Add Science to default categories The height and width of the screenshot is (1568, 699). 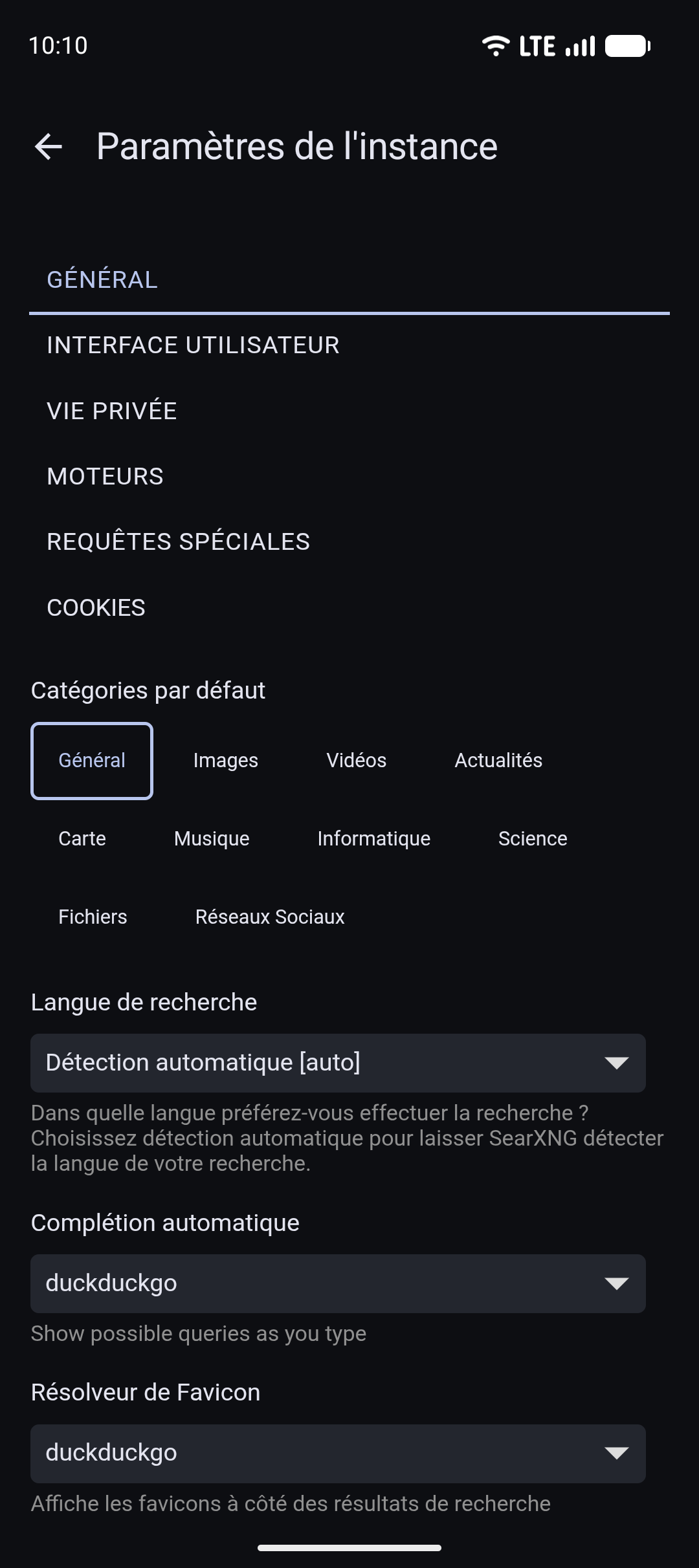pyautogui.click(x=533, y=839)
